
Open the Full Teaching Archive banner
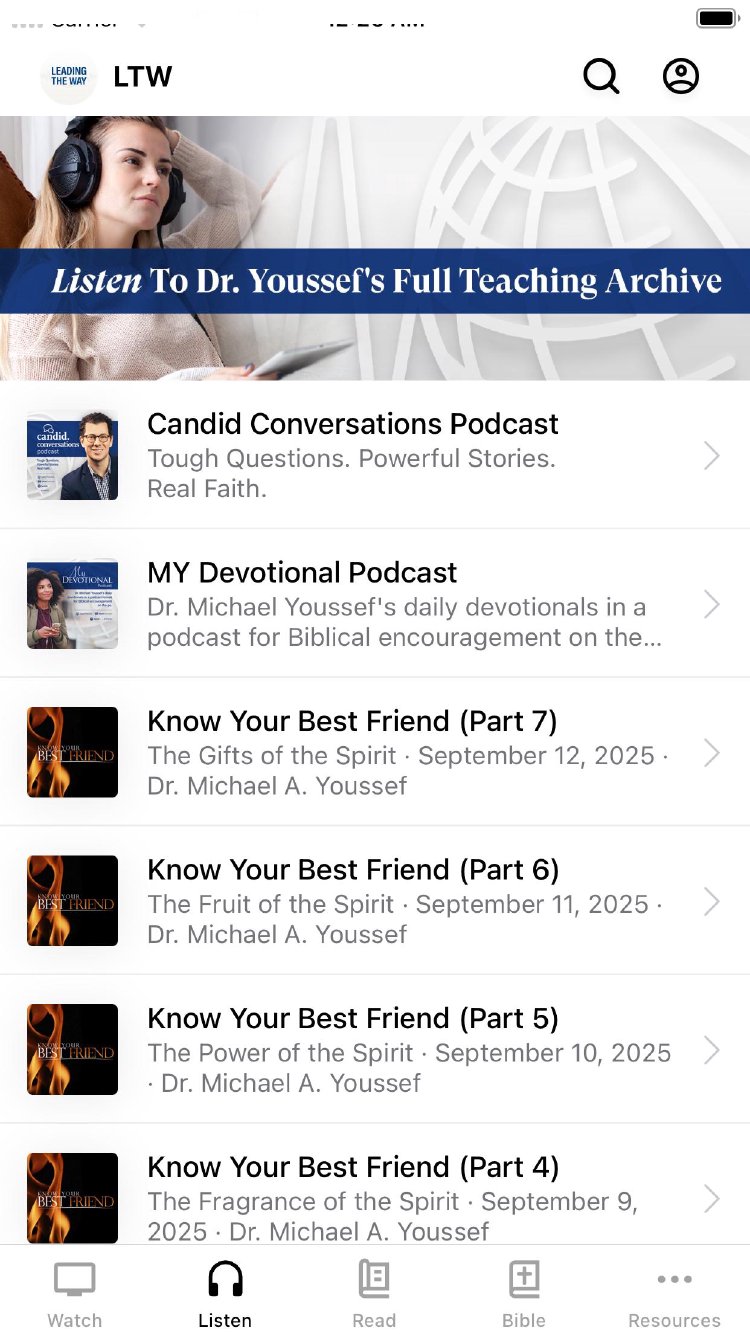pyautogui.click(x=375, y=248)
